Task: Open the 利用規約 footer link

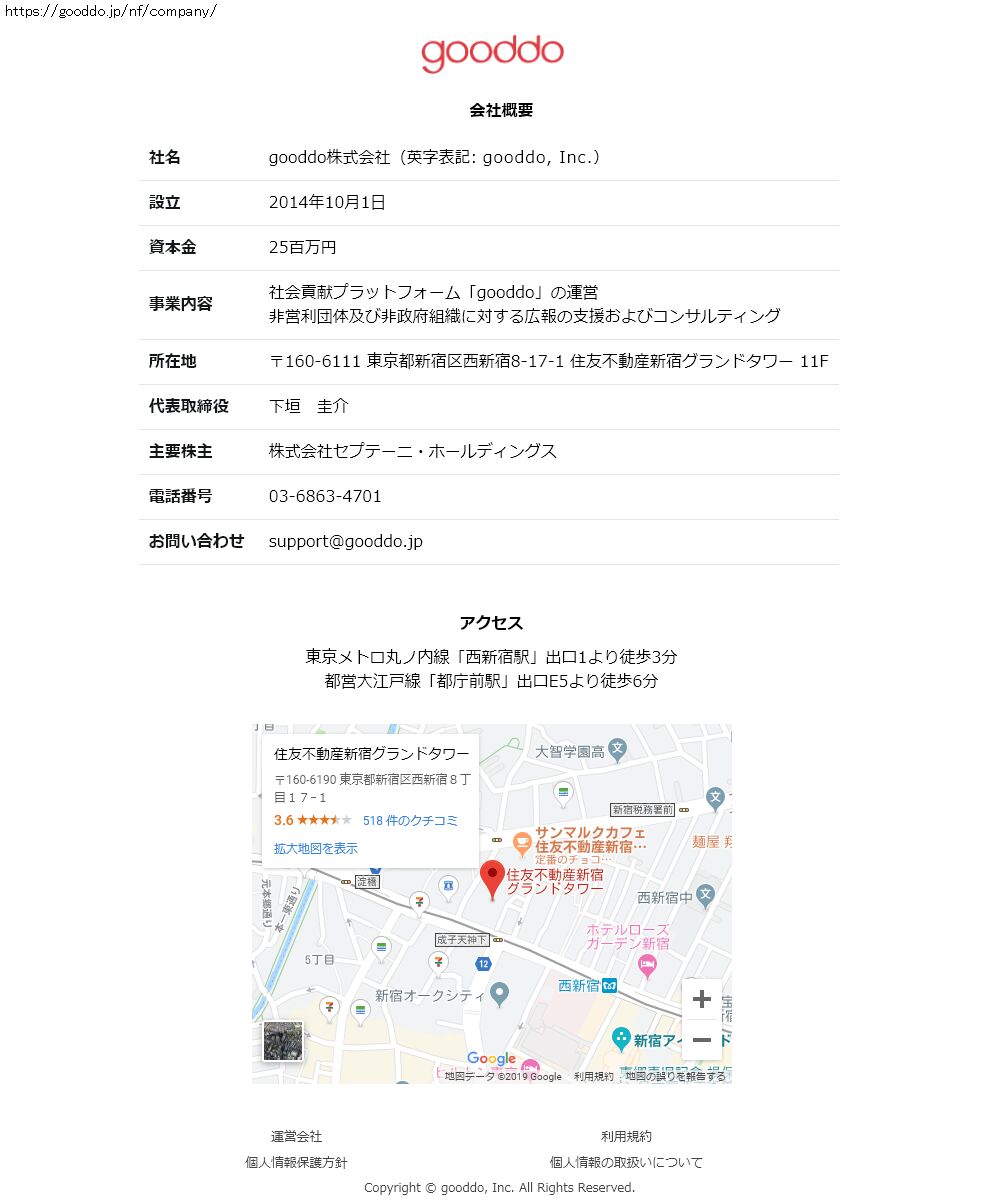Action: (x=626, y=1136)
